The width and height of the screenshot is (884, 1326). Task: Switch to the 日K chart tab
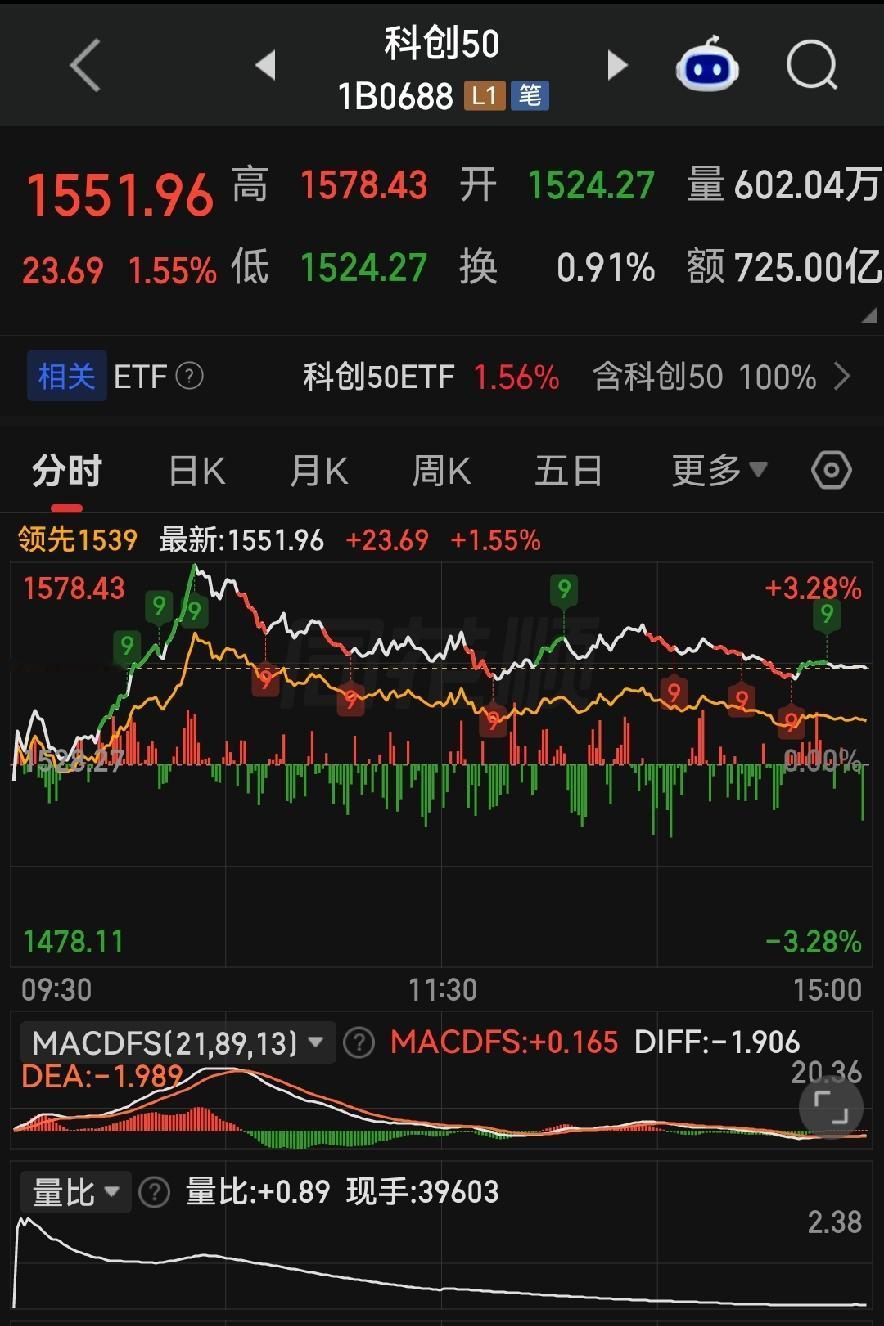[197, 470]
